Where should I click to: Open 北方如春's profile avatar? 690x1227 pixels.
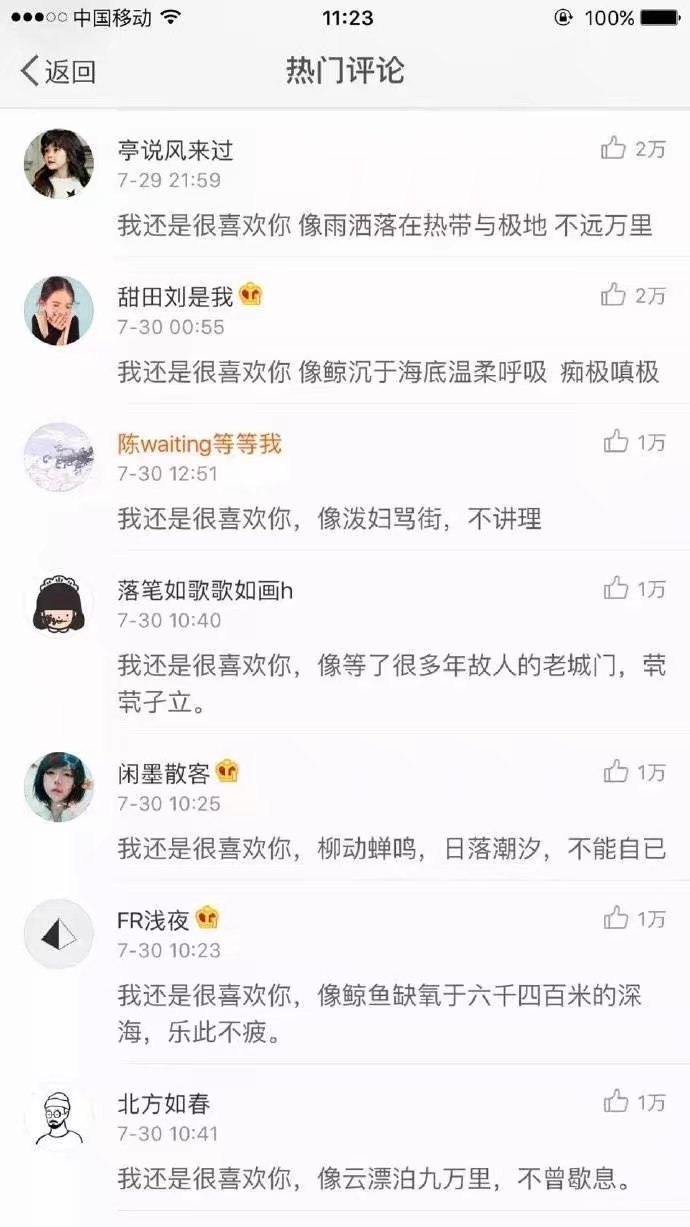[58, 1117]
